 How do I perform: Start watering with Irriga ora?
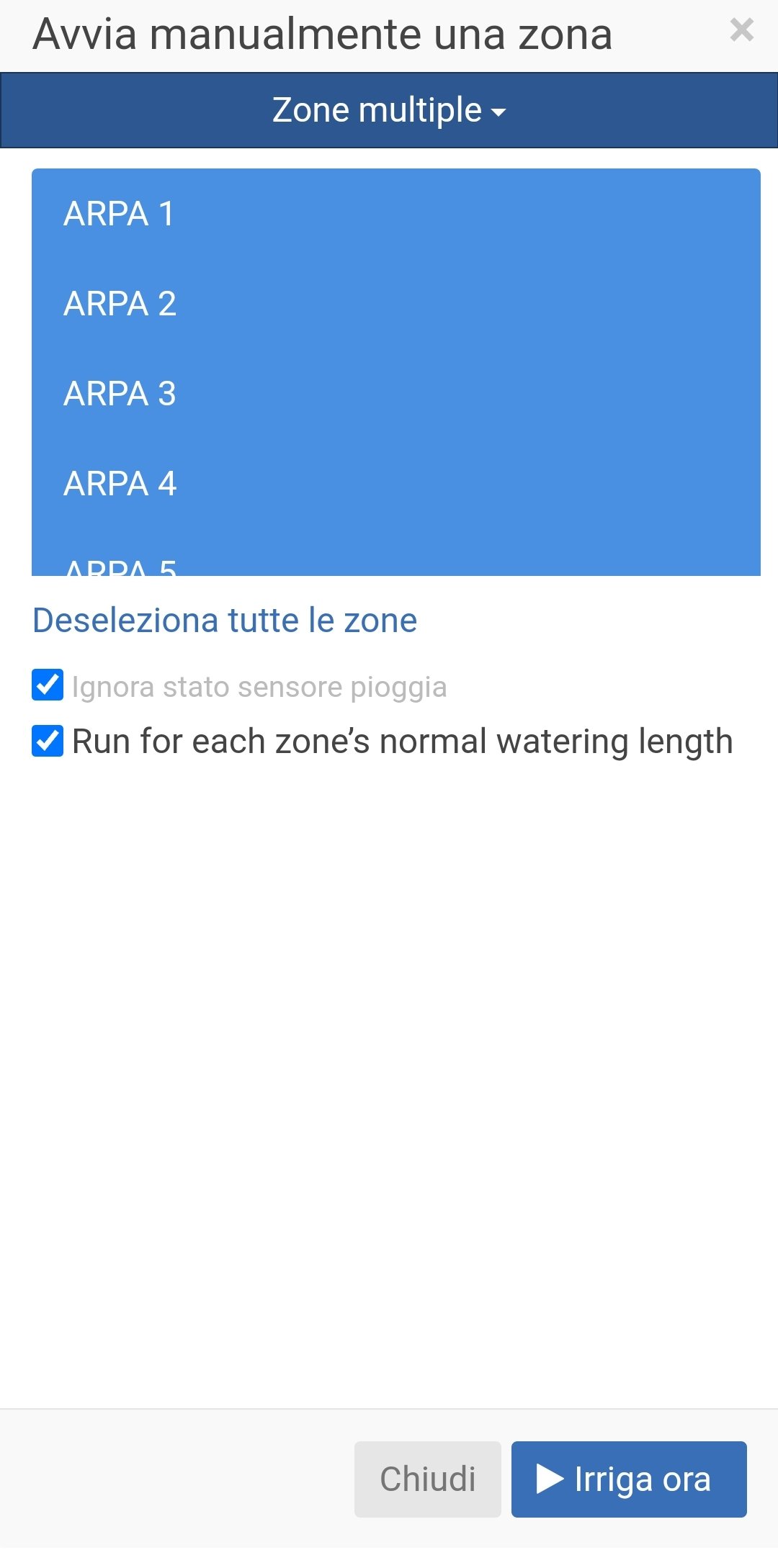629,1479
